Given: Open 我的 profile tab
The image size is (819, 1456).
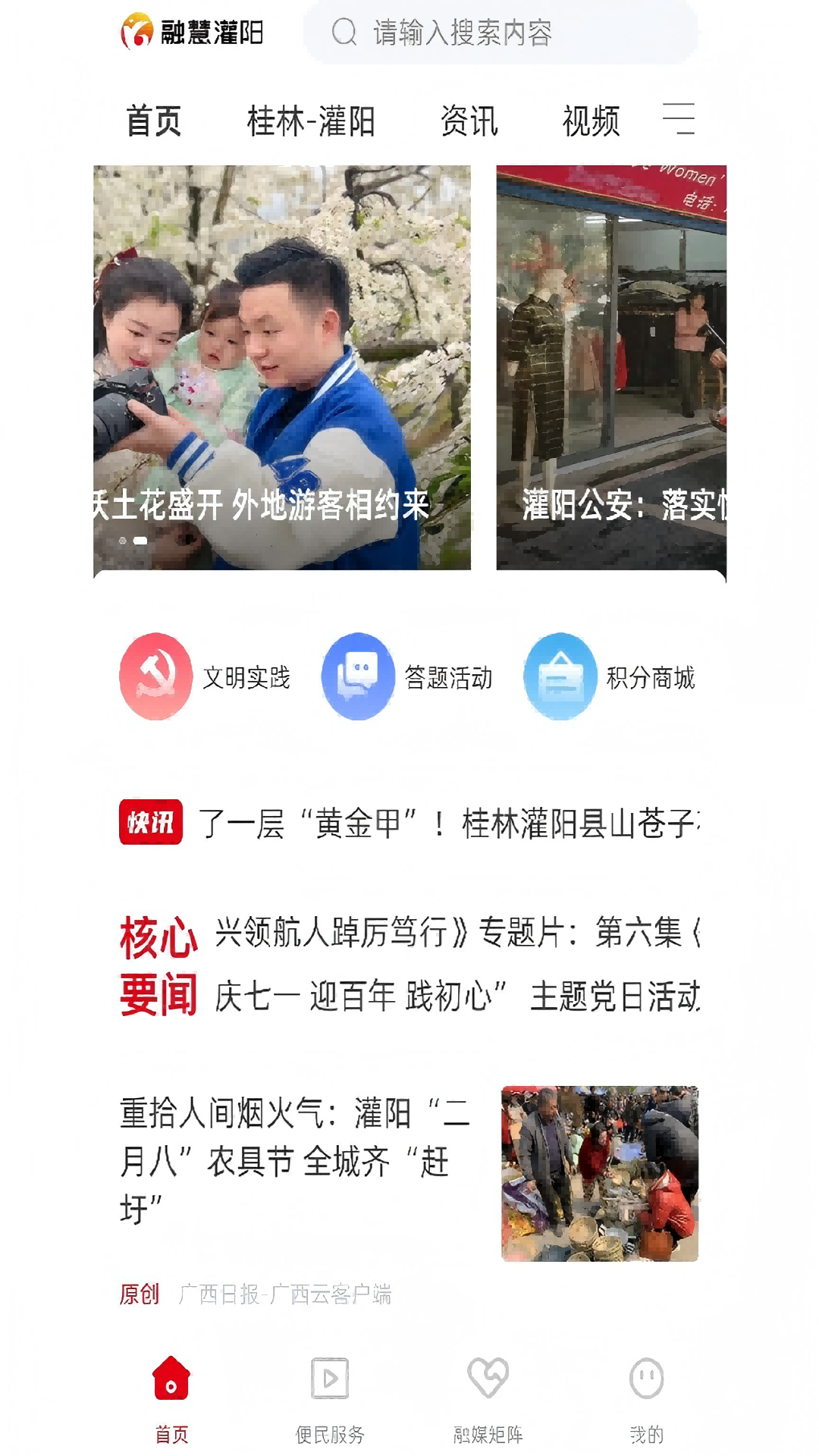Looking at the screenshot, I should tap(647, 1400).
